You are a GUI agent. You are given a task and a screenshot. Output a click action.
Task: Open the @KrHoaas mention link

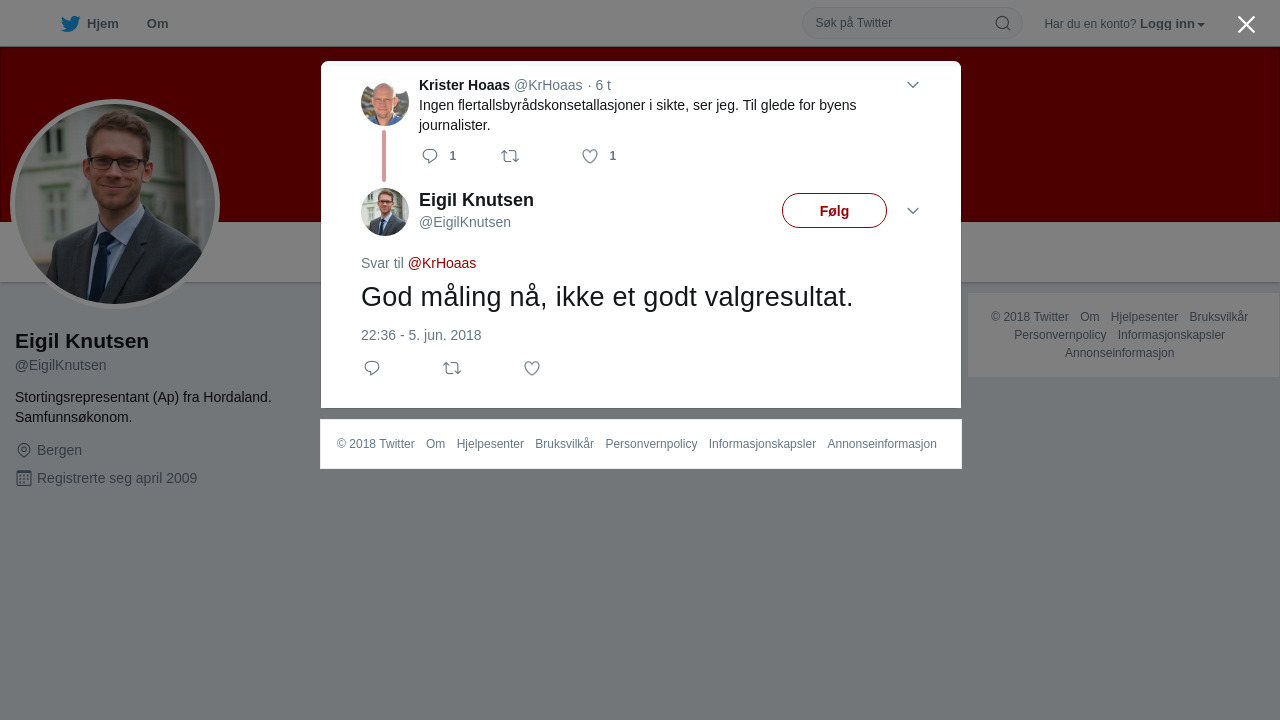pyautogui.click(x=442, y=263)
